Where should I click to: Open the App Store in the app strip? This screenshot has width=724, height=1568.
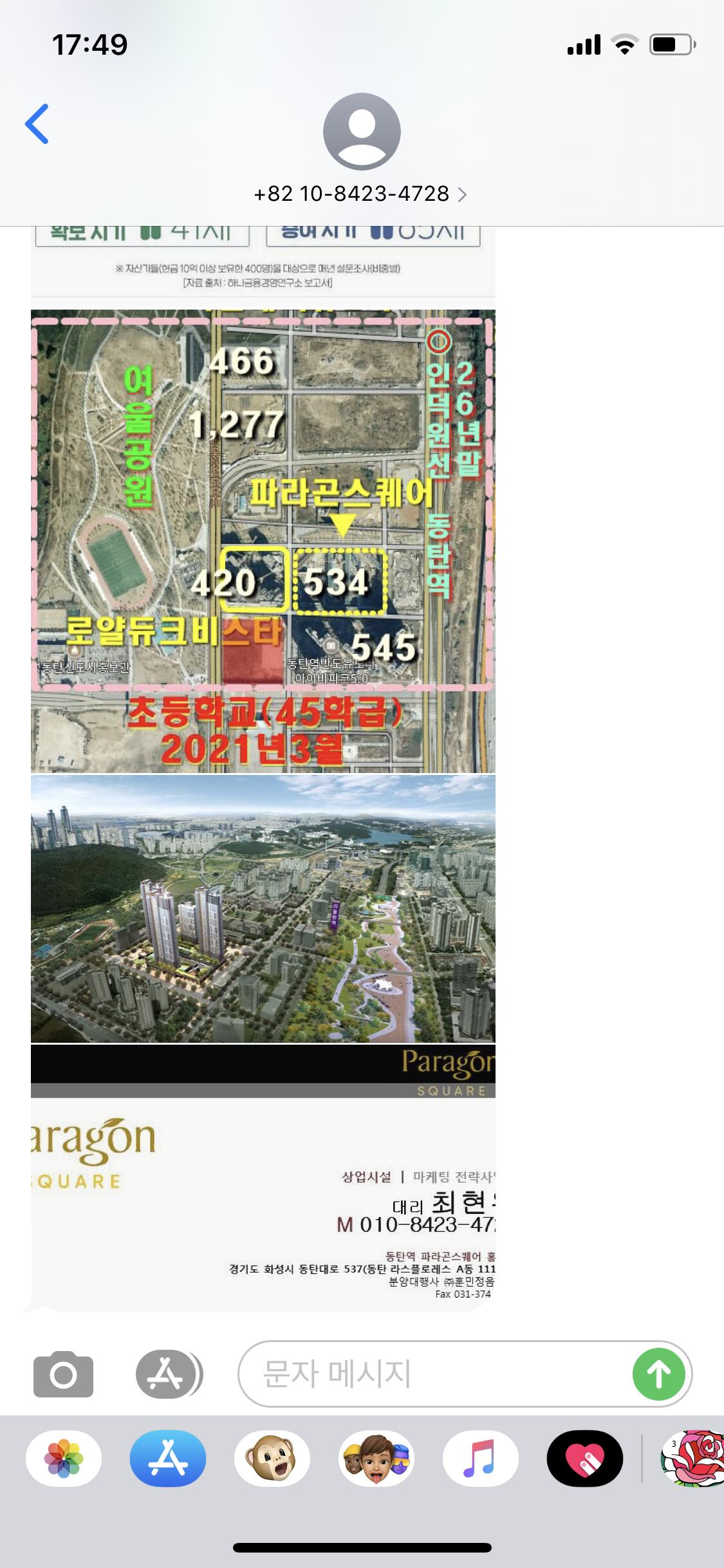[x=168, y=1459]
